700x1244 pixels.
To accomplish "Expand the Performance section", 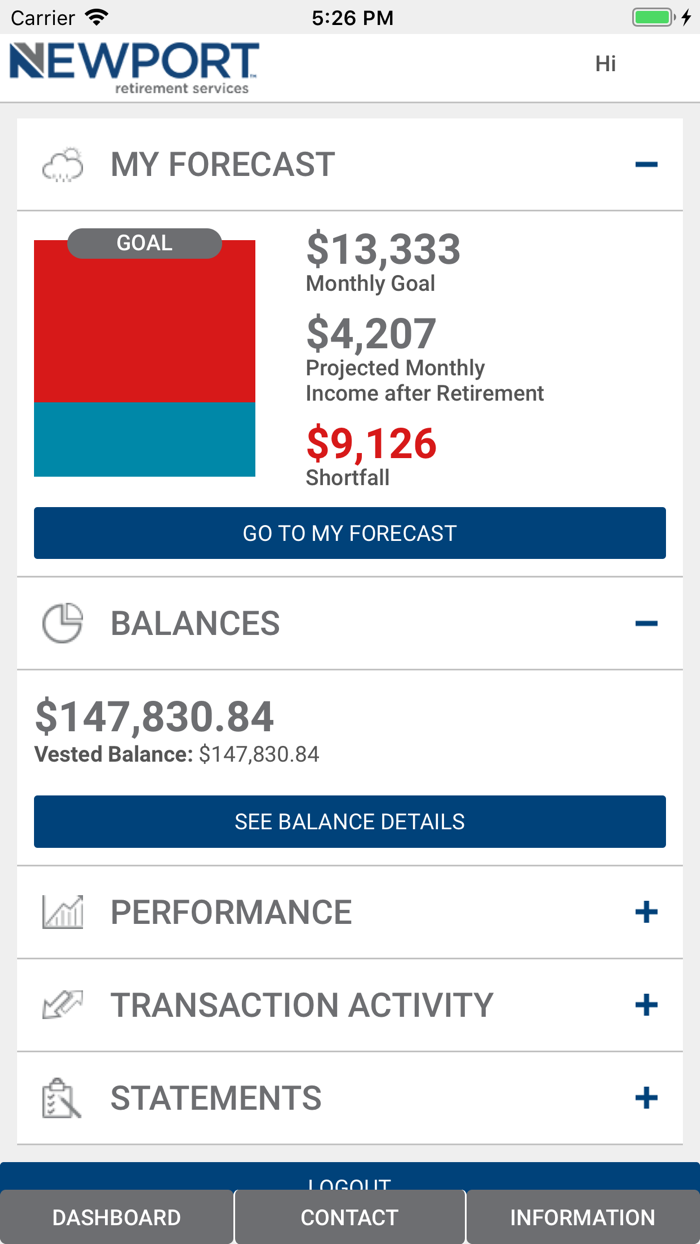I will [646, 912].
